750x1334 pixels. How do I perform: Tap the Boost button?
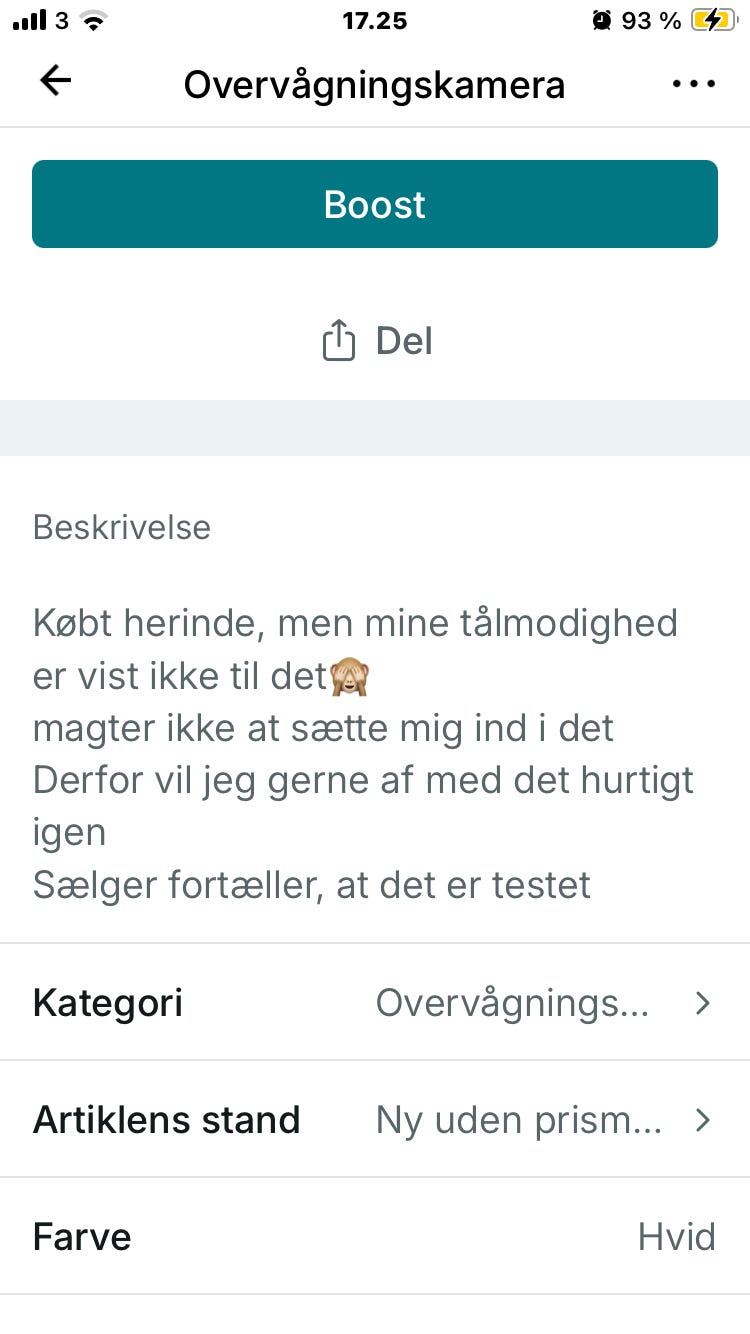[x=375, y=204]
